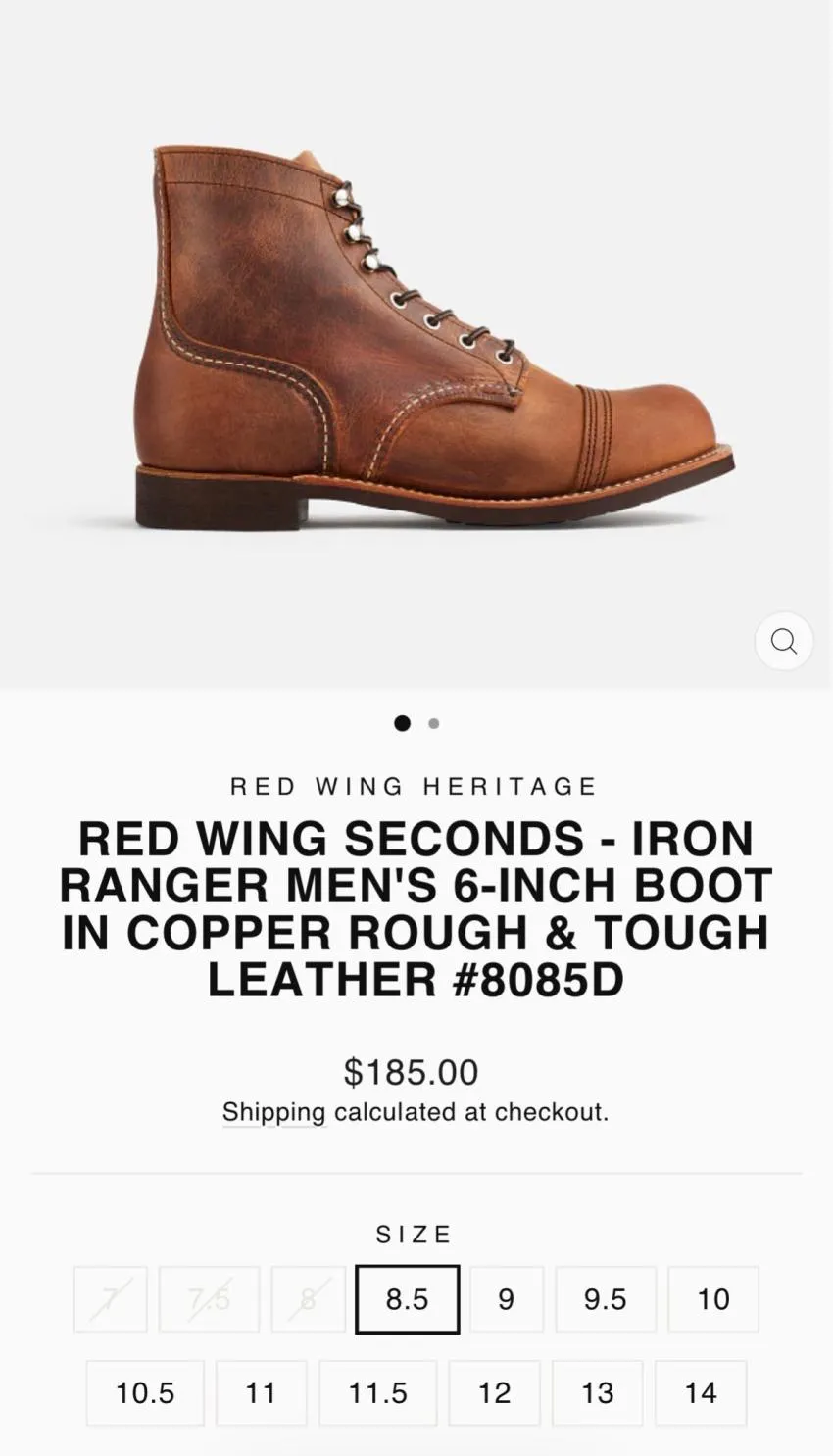Pick size 9.5

pyautogui.click(x=606, y=1299)
